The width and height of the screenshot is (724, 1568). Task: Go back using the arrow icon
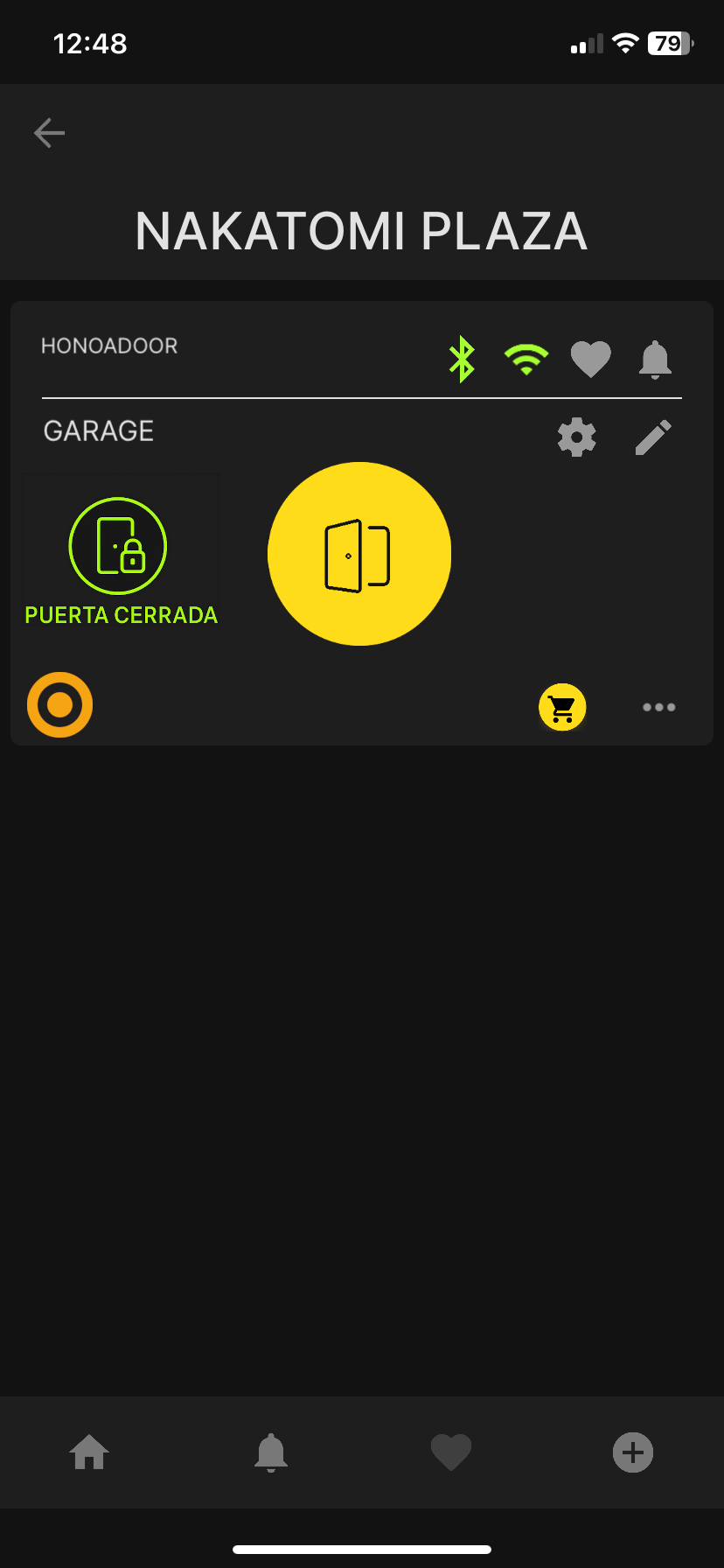click(x=49, y=133)
